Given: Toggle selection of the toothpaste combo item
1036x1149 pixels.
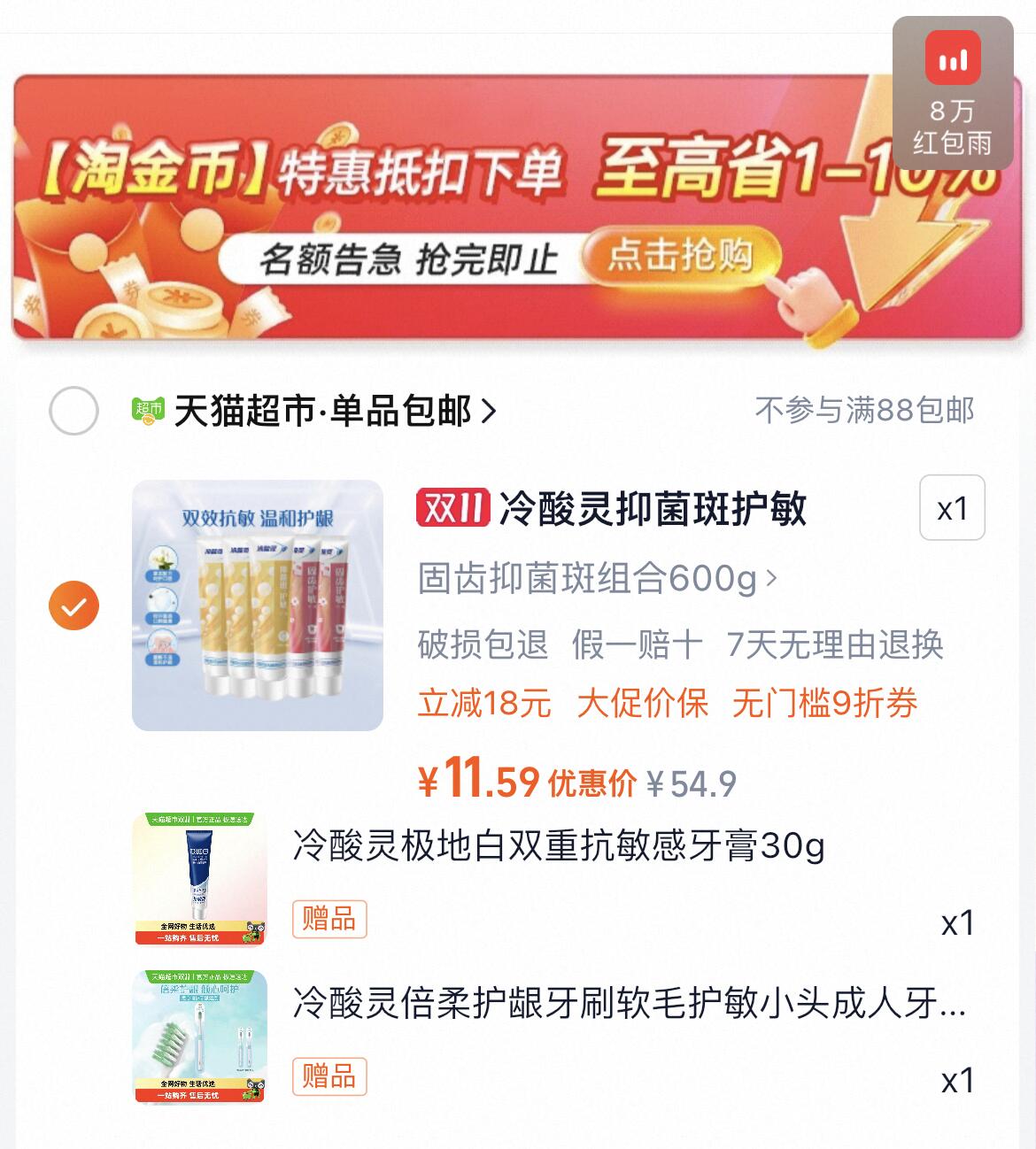Looking at the screenshot, I should point(72,605).
